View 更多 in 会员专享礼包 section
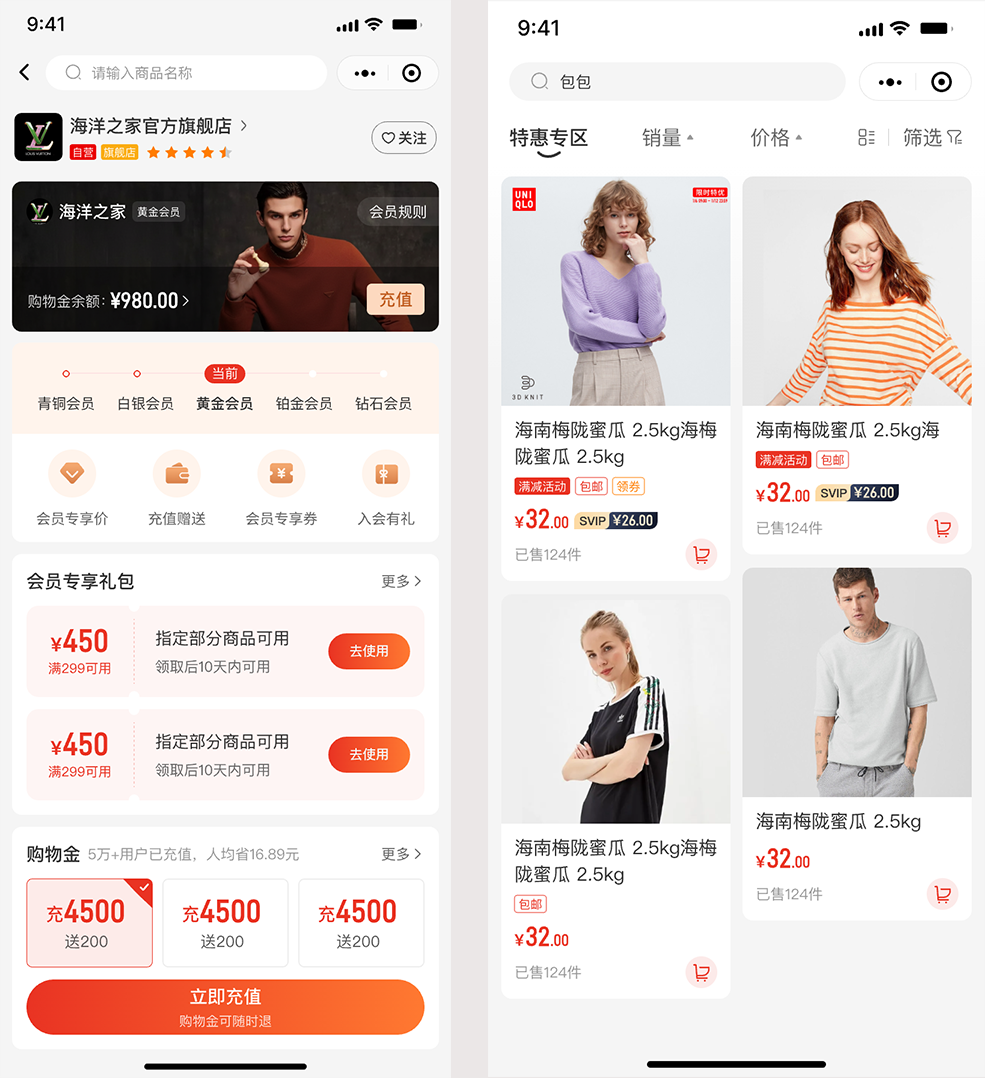The width and height of the screenshot is (985, 1078). pyautogui.click(x=401, y=581)
